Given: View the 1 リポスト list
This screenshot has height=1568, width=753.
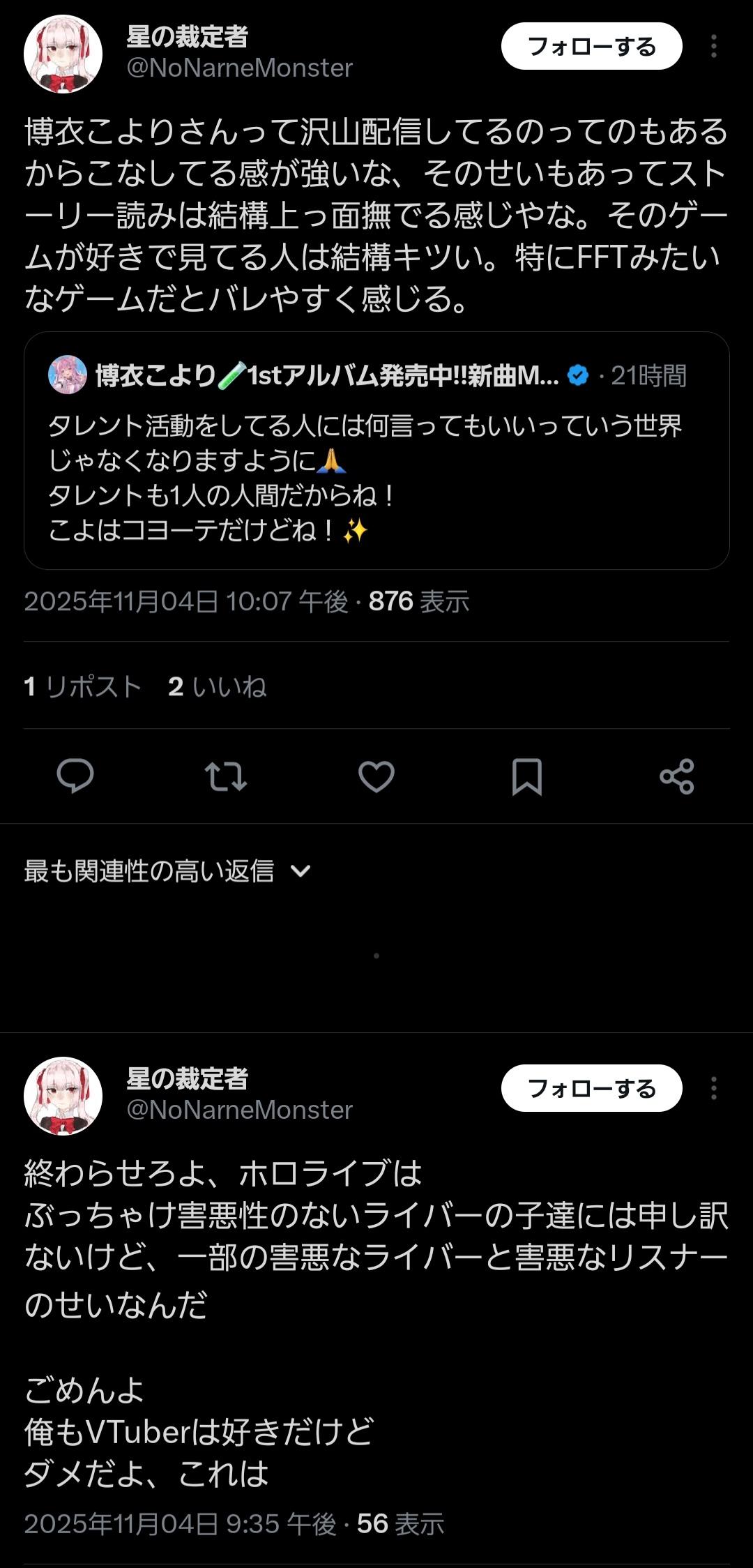Looking at the screenshot, I should pyautogui.click(x=82, y=686).
